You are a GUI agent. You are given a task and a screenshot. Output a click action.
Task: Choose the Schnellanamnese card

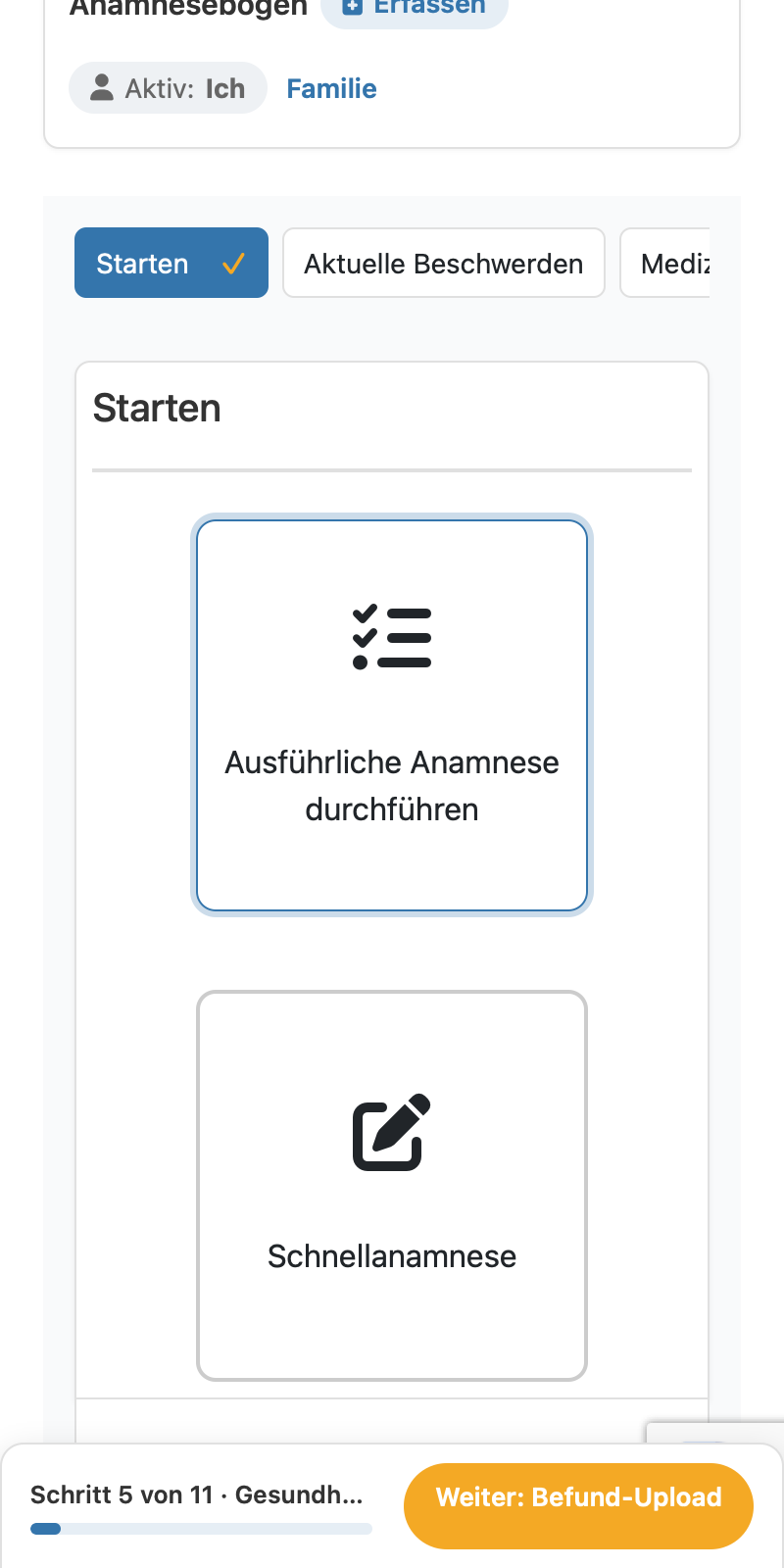392,1186
